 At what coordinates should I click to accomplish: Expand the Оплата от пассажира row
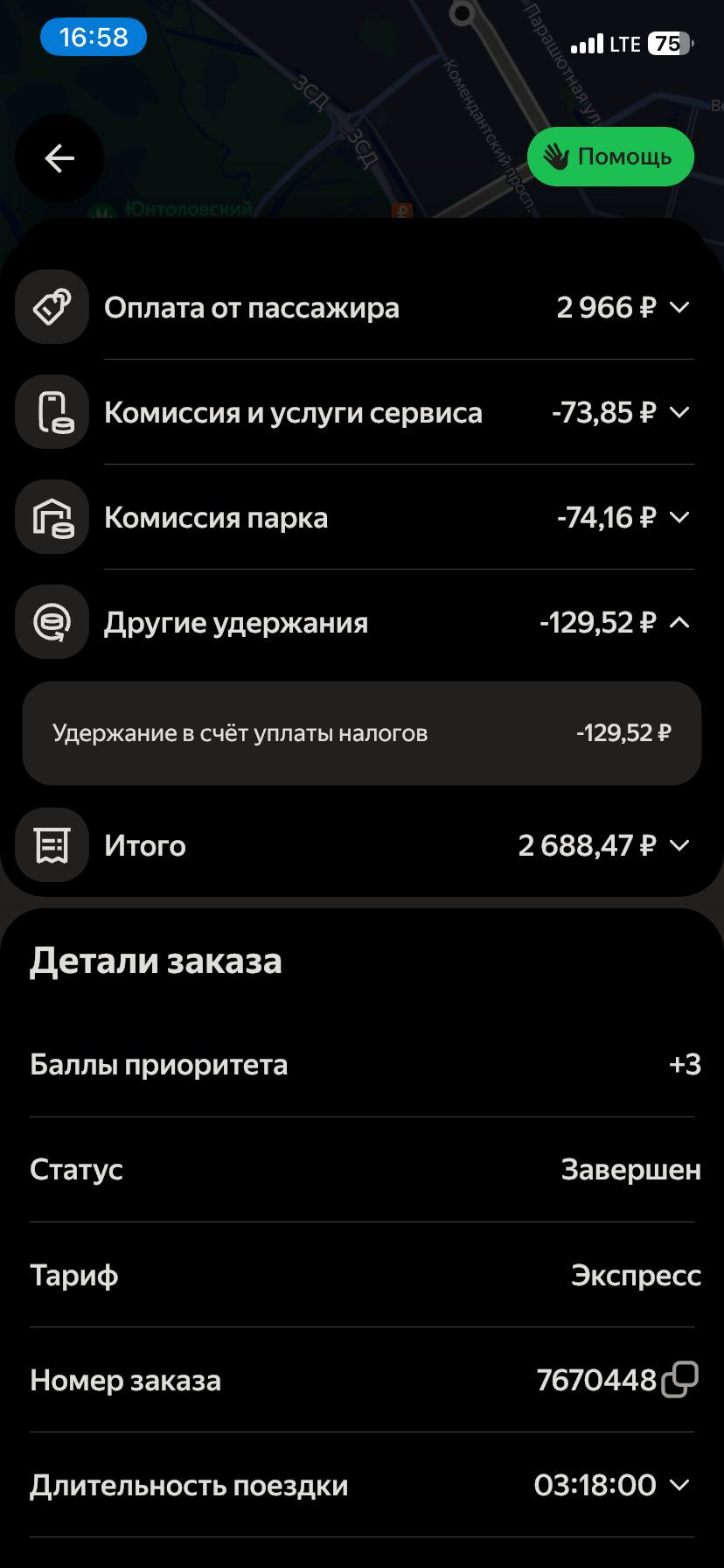point(679,308)
